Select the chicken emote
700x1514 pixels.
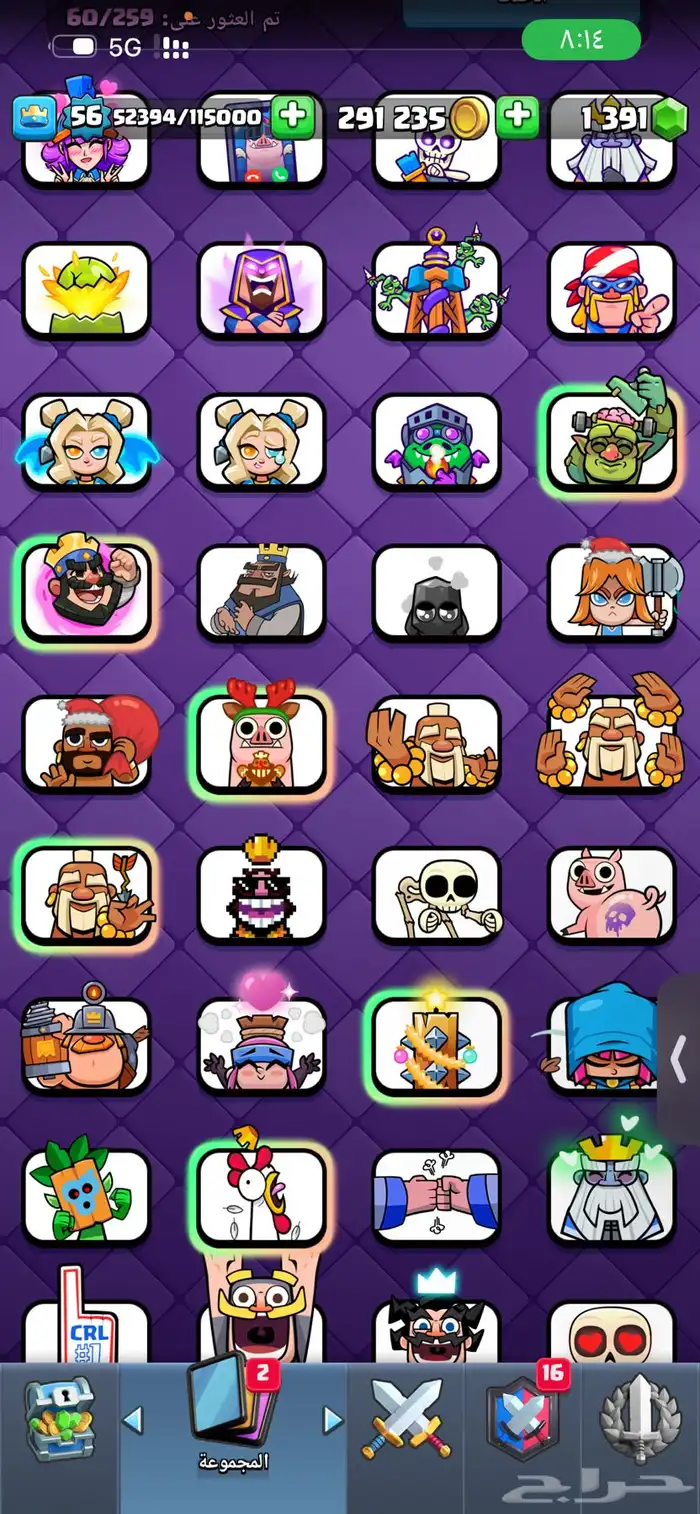262,1197
